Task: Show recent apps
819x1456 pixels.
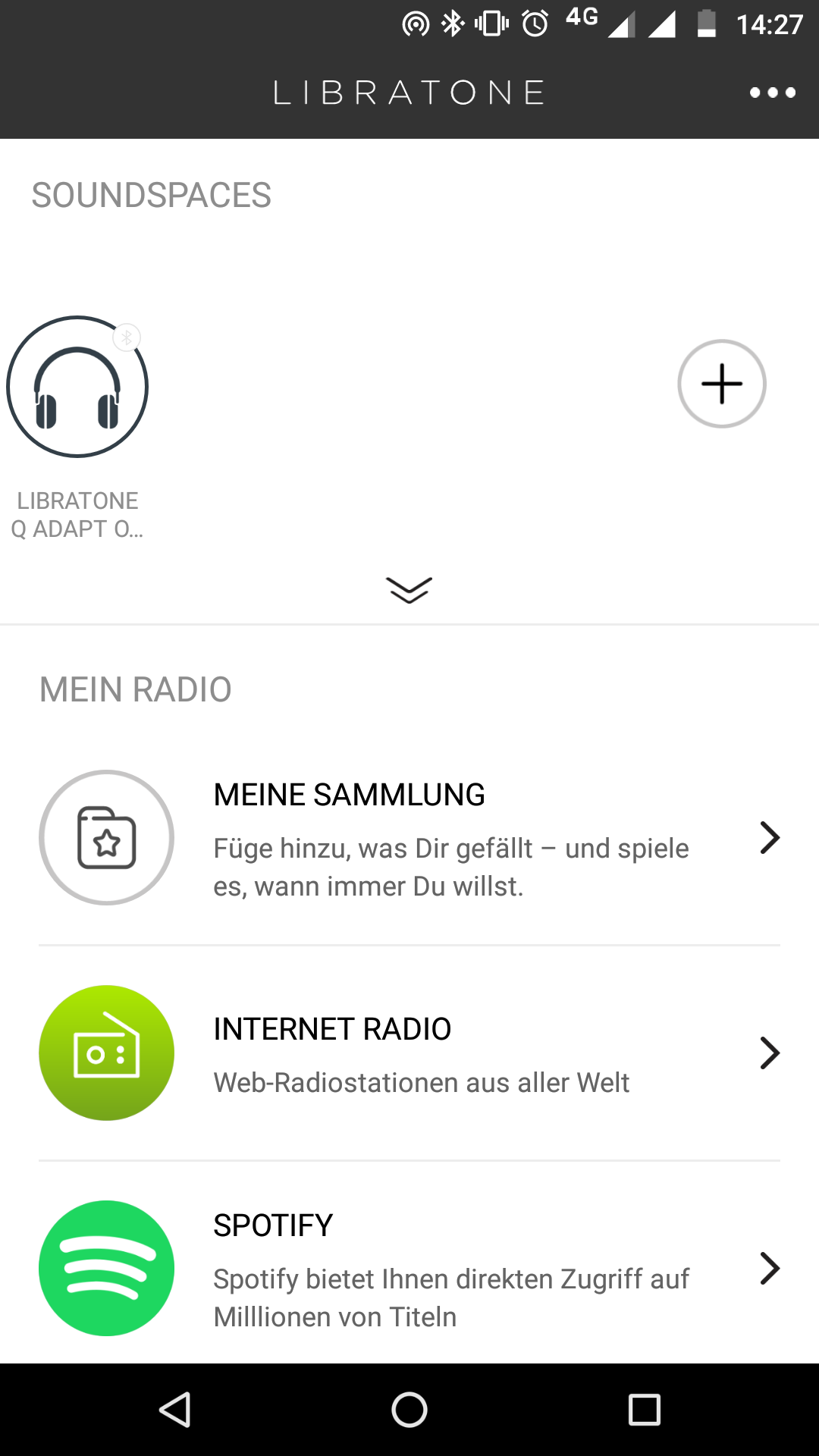Action: pyautogui.click(x=645, y=1410)
